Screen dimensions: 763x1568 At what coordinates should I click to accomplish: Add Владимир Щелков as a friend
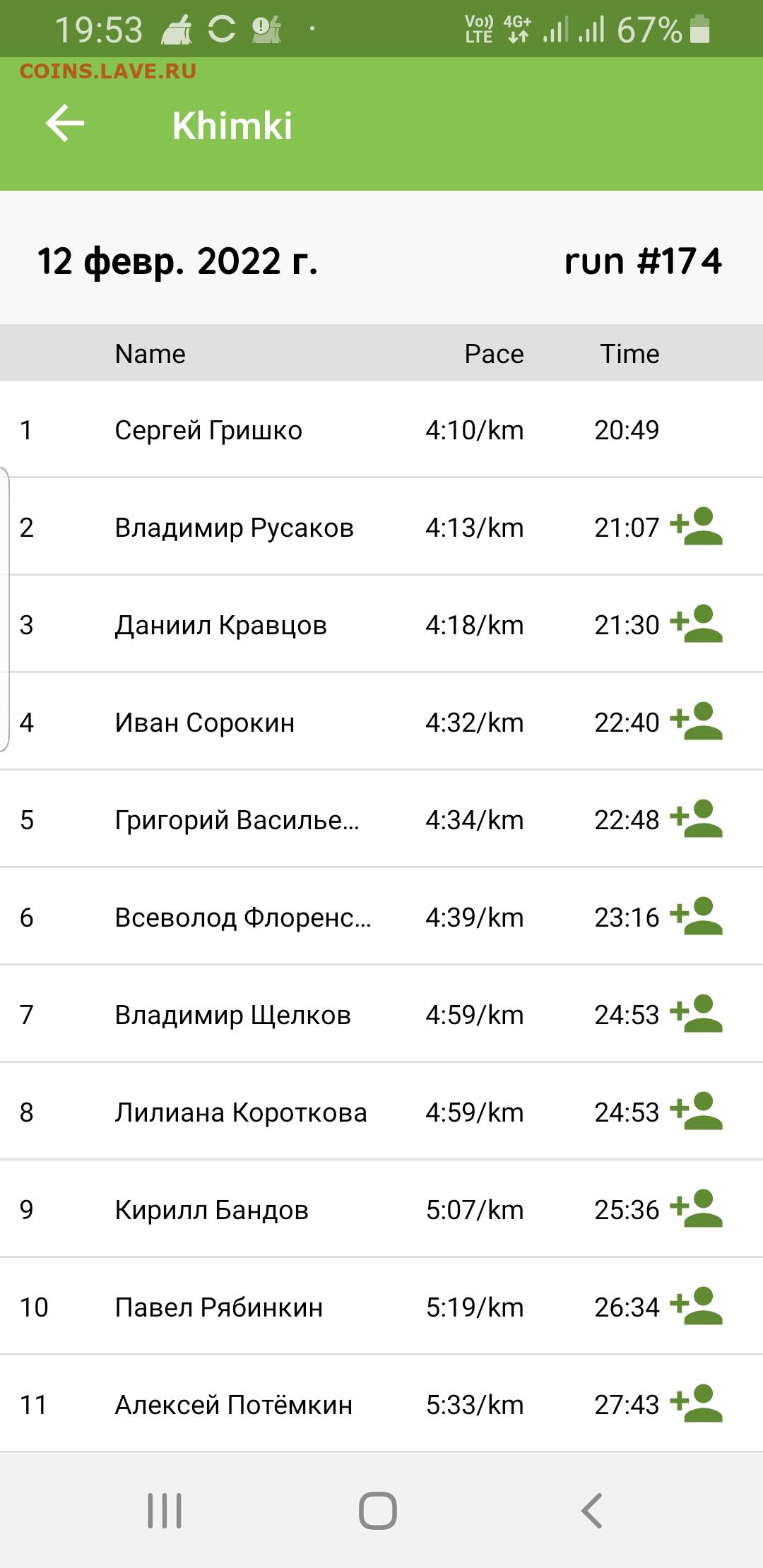(x=696, y=1014)
